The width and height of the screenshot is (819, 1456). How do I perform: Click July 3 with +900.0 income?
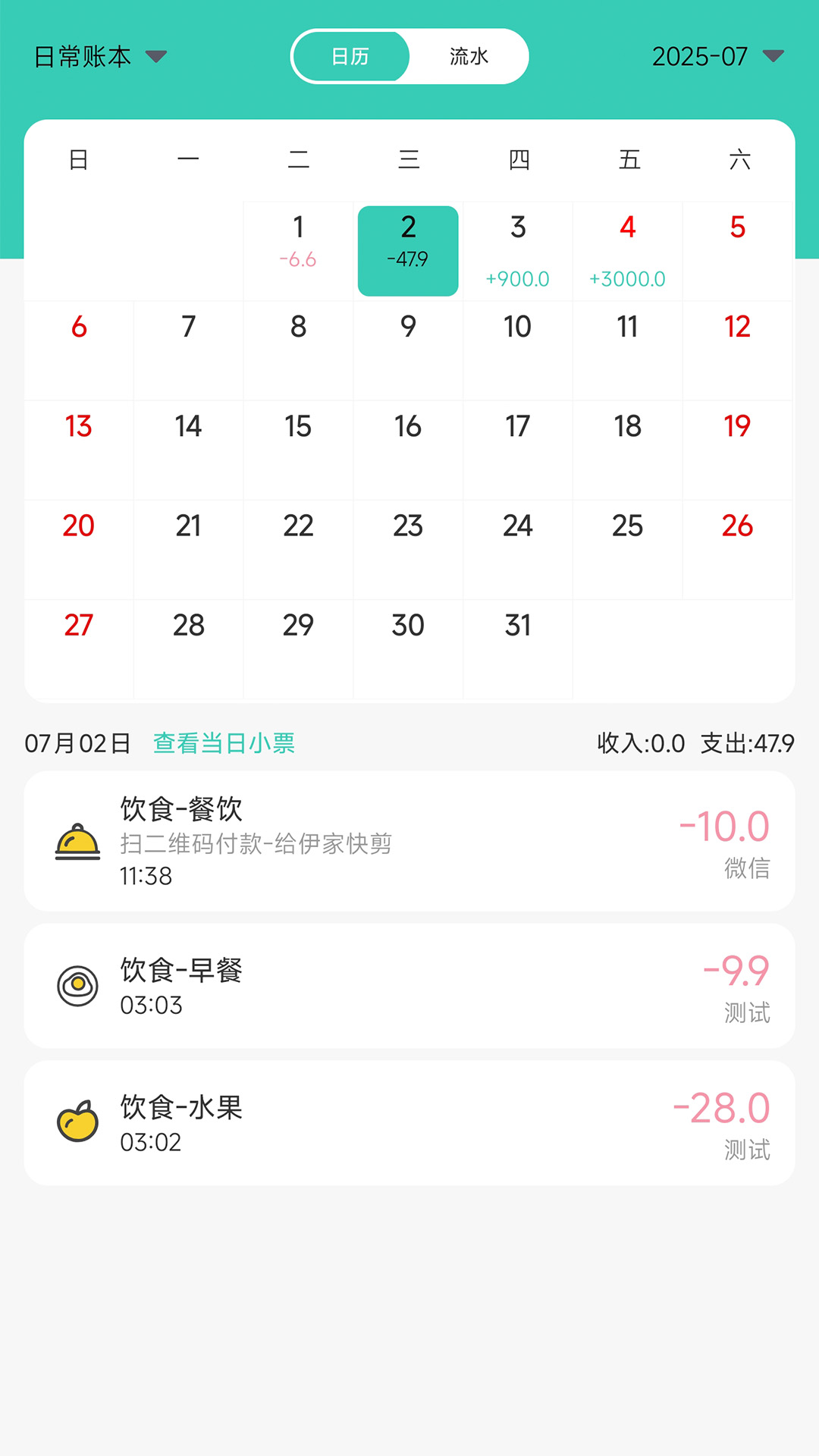(x=518, y=250)
